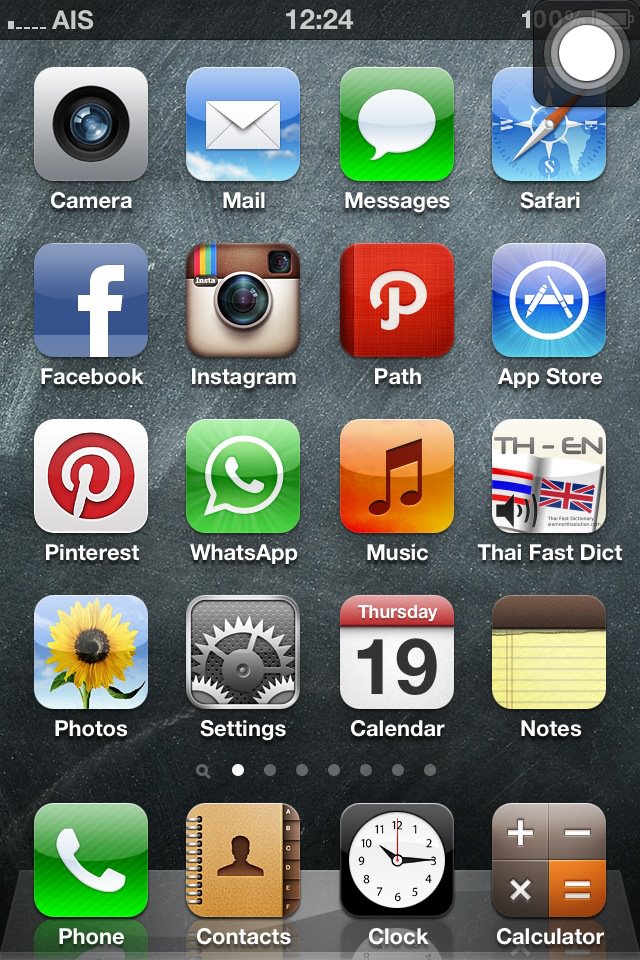Open the App Store

click(x=549, y=300)
